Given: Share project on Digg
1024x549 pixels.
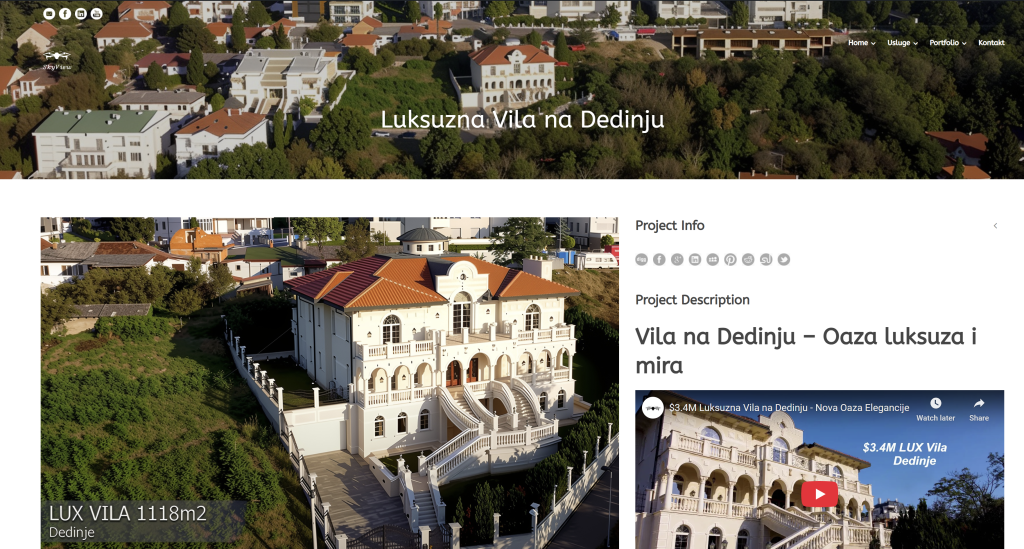Looking at the screenshot, I should [642, 260].
